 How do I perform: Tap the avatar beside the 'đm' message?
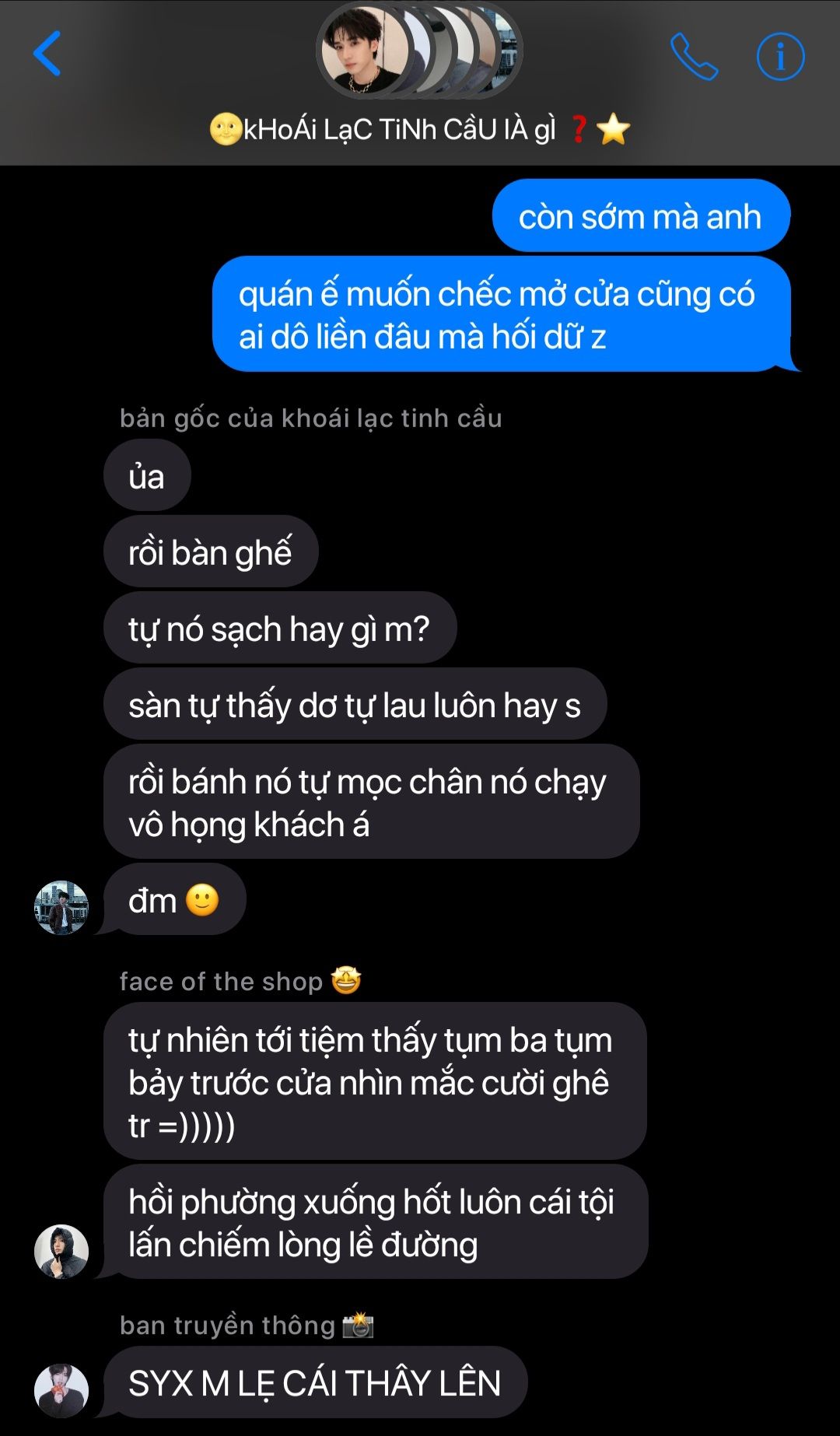pos(61,907)
